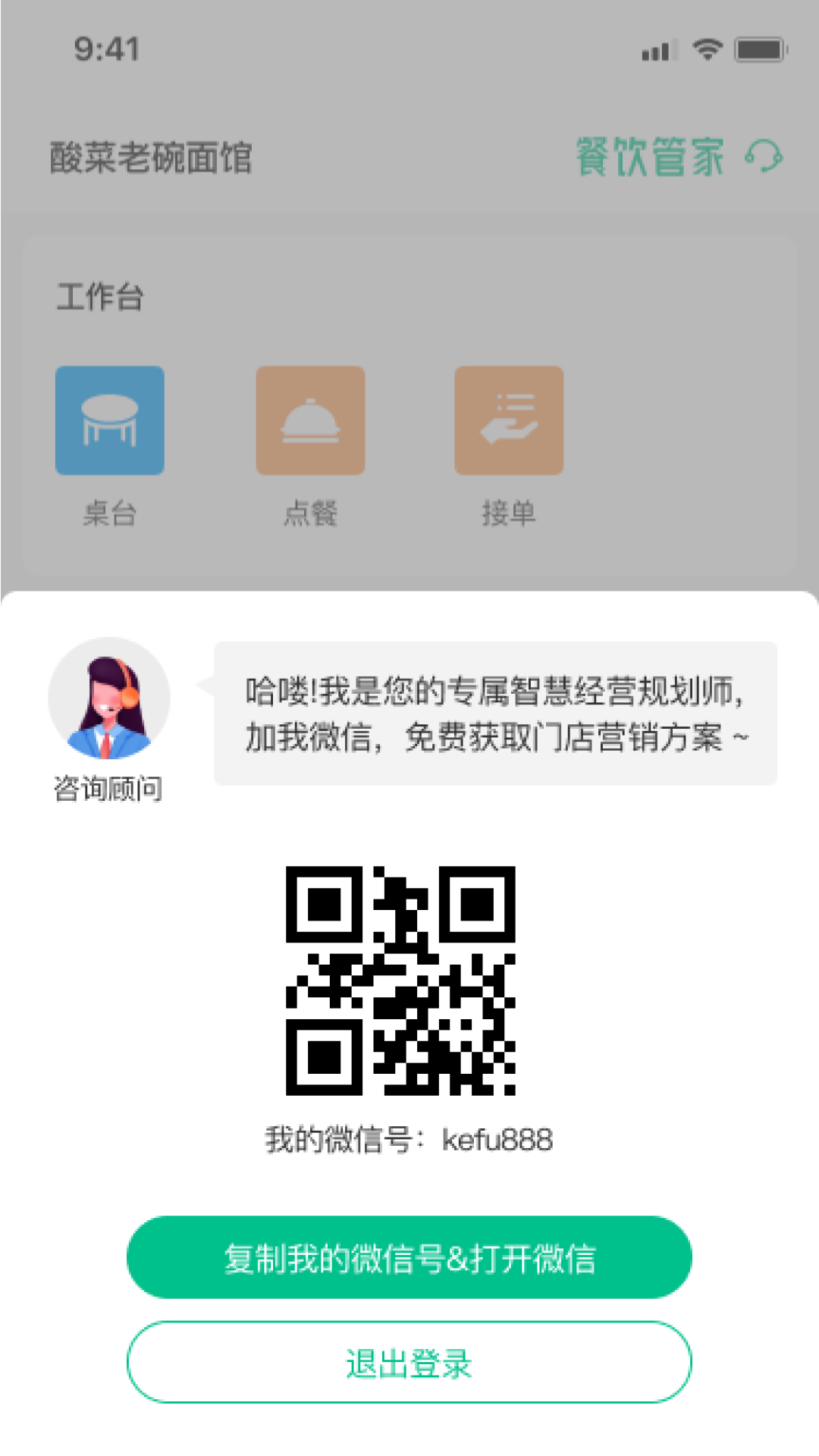
Task: Tap the 9:41 clock in status bar
Action: point(105,49)
